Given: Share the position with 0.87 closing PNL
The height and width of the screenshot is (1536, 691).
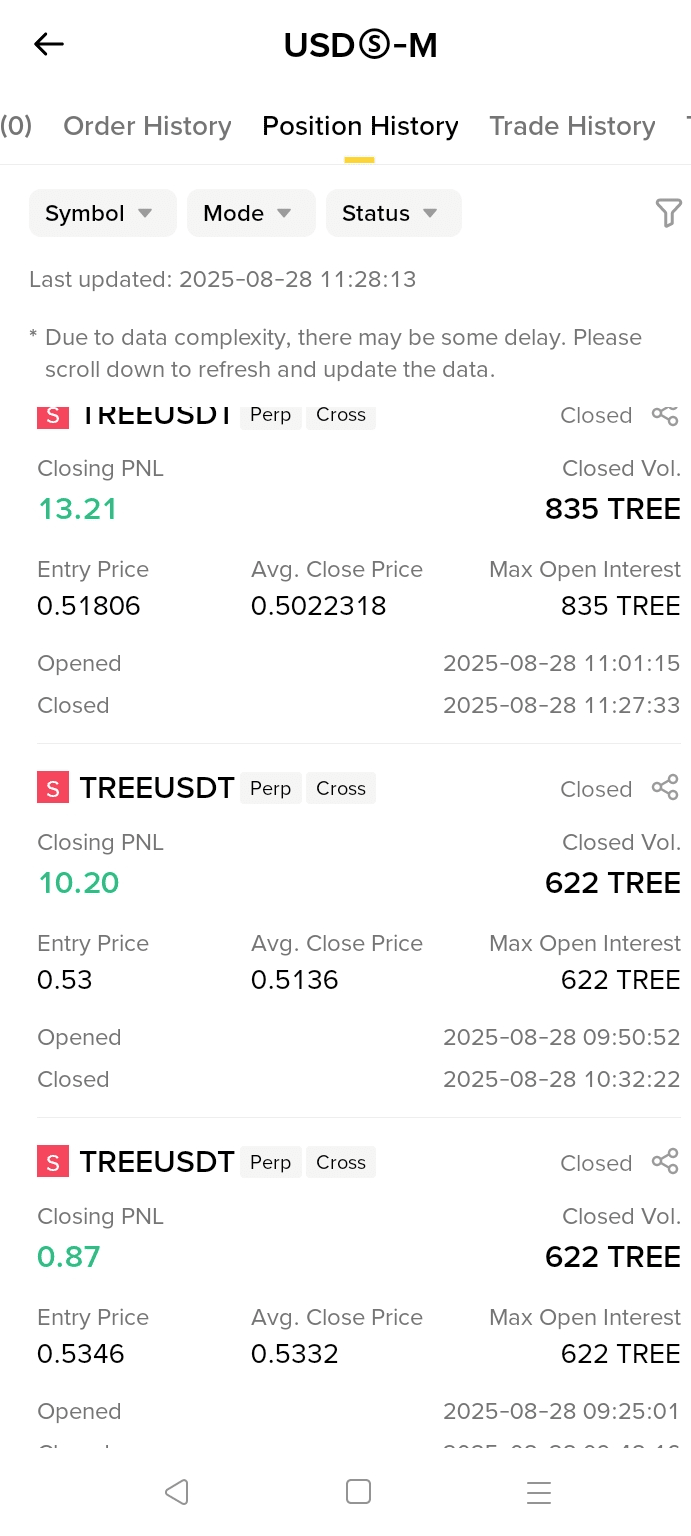Looking at the screenshot, I should (x=665, y=1161).
